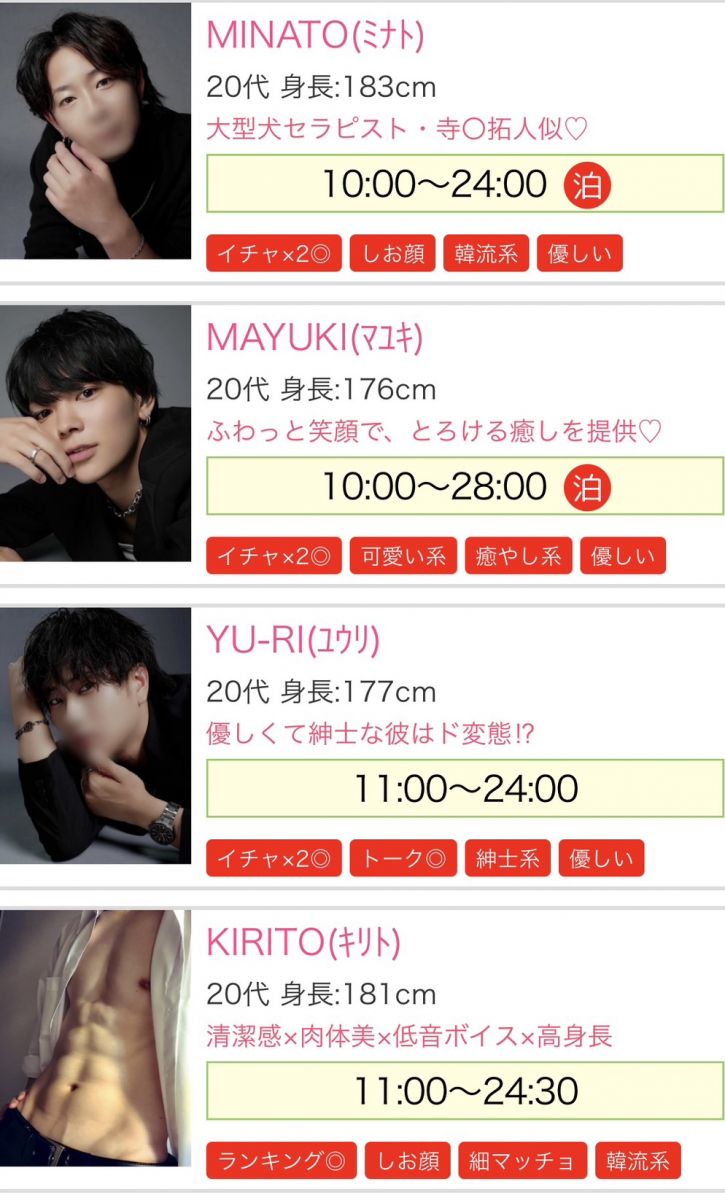Tap the MAYUKI(マユキ) name link
This screenshot has height=1200, width=725.
click(x=315, y=337)
